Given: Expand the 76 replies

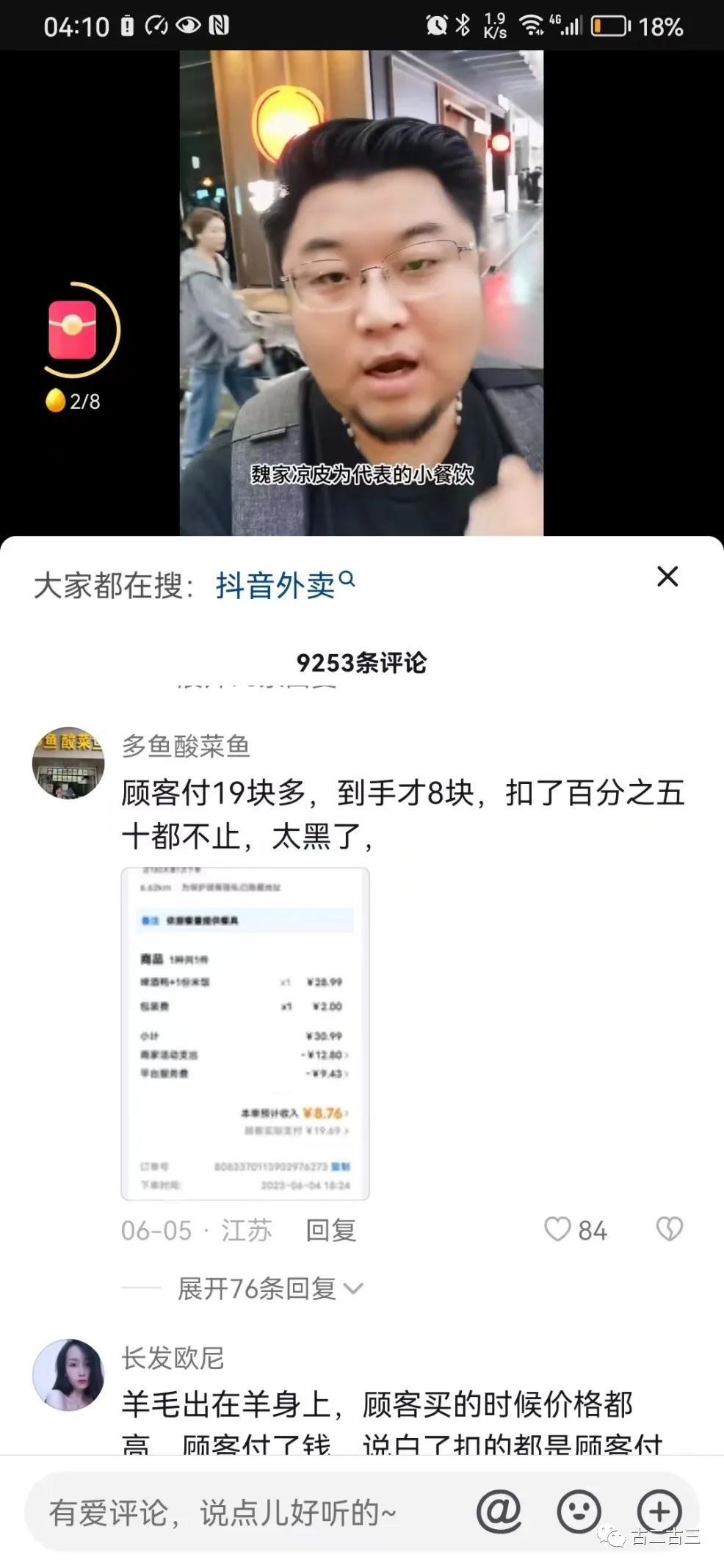Looking at the screenshot, I should coord(269,1288).
